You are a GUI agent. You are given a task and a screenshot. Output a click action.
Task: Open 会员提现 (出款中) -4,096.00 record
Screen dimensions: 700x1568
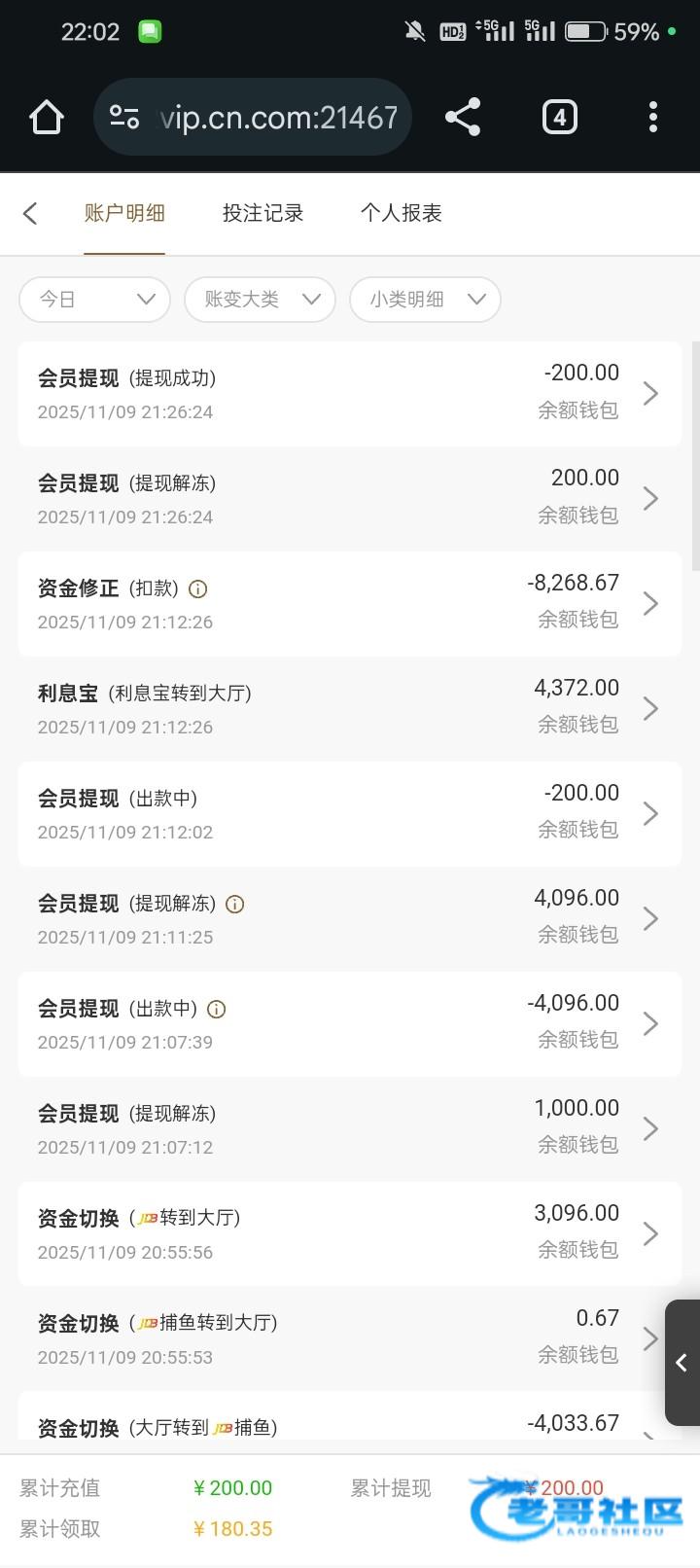[x=350, y=1023]
